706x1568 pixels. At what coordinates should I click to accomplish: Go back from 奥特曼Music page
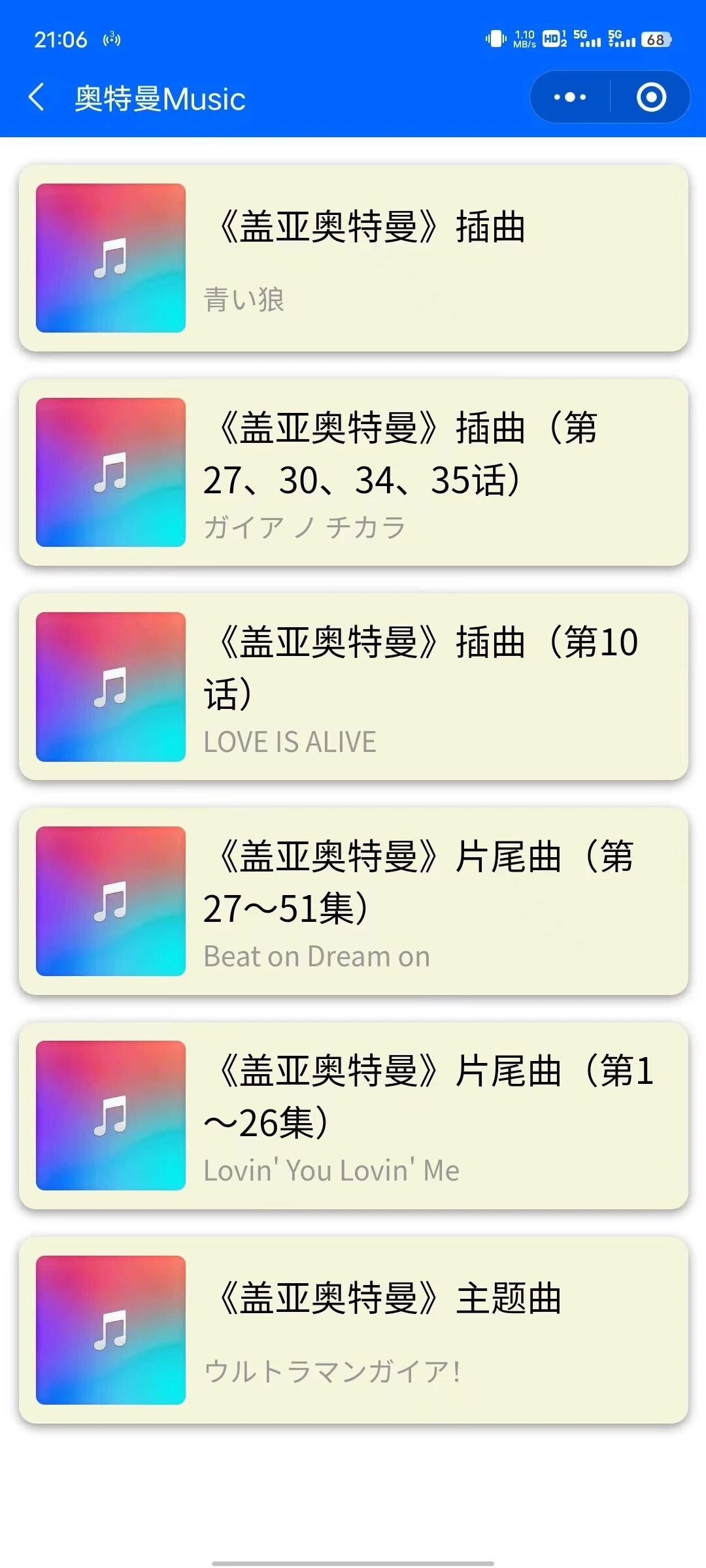37,98
